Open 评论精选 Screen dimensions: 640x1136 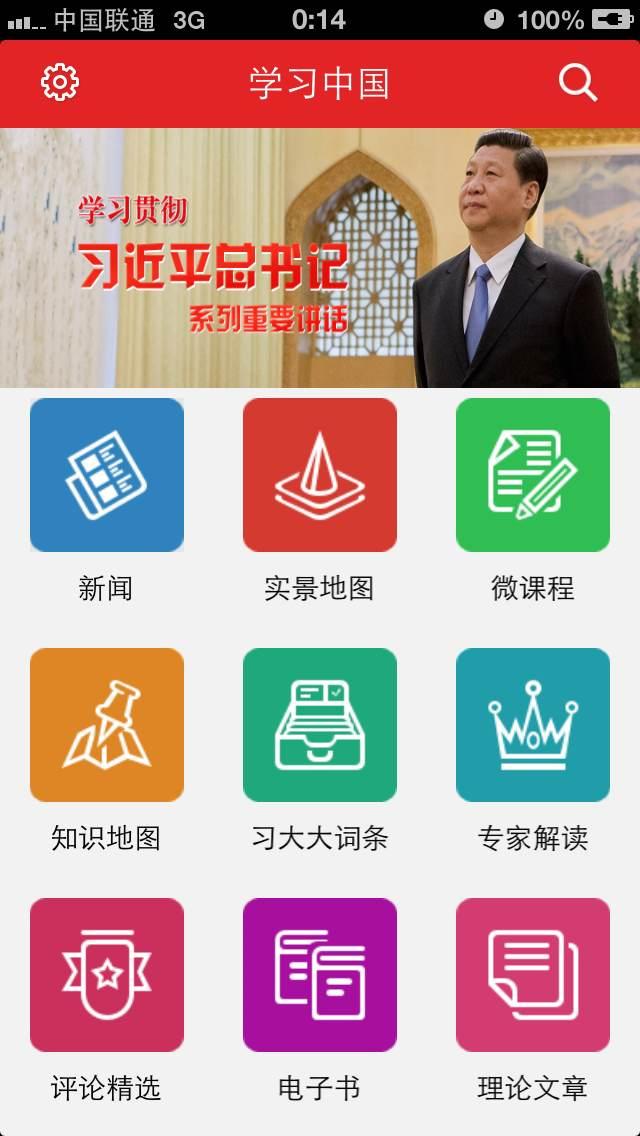coord(107,976)
